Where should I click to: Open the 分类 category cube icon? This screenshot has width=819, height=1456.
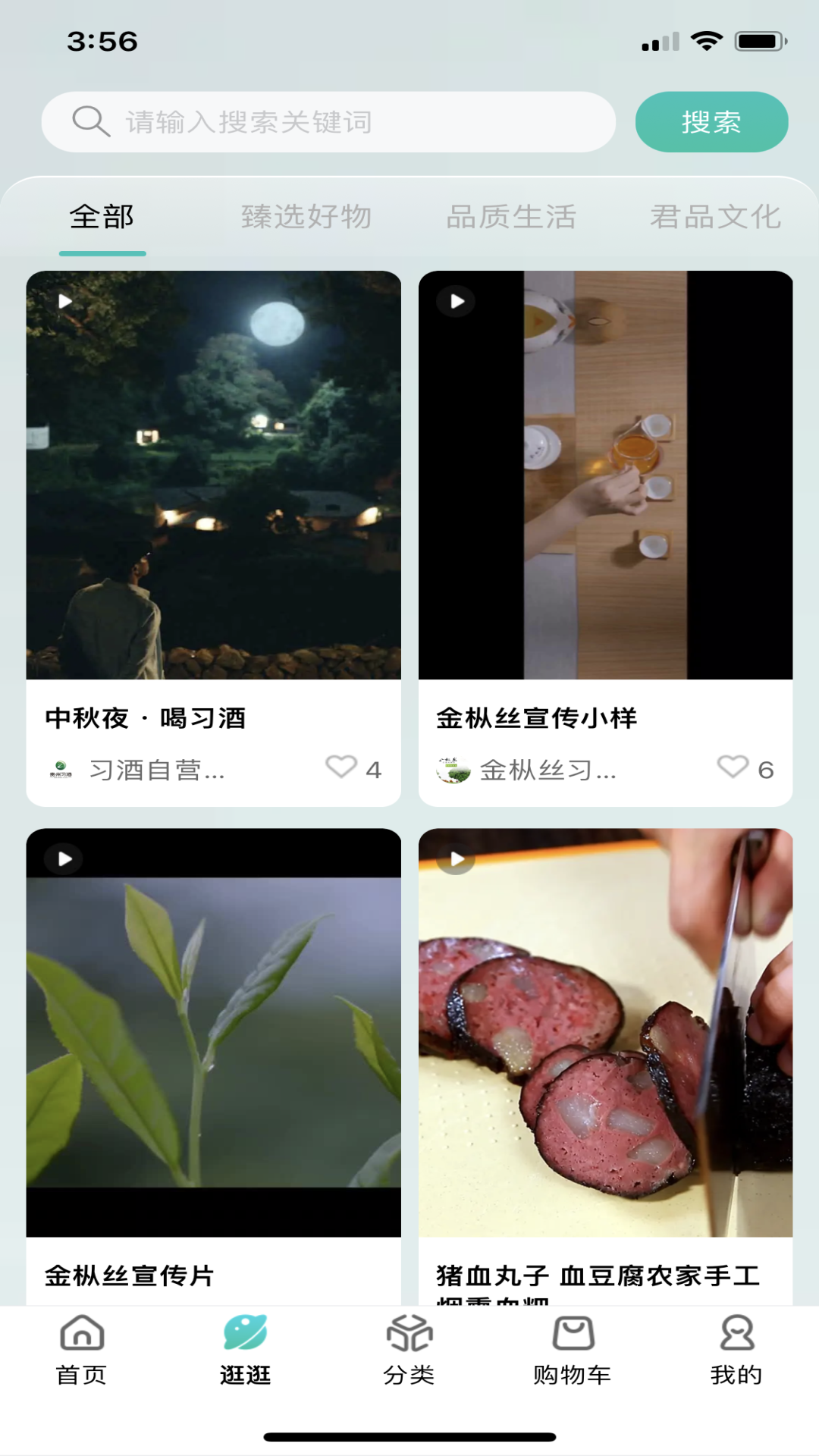pyautogui.click(x=409, y=1342)
